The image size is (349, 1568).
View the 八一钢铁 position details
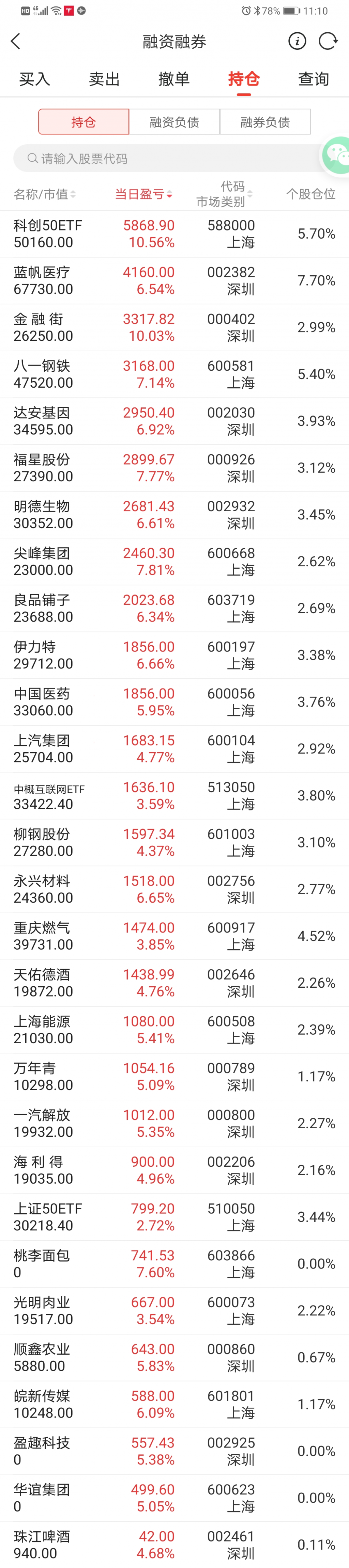(174, 374)
